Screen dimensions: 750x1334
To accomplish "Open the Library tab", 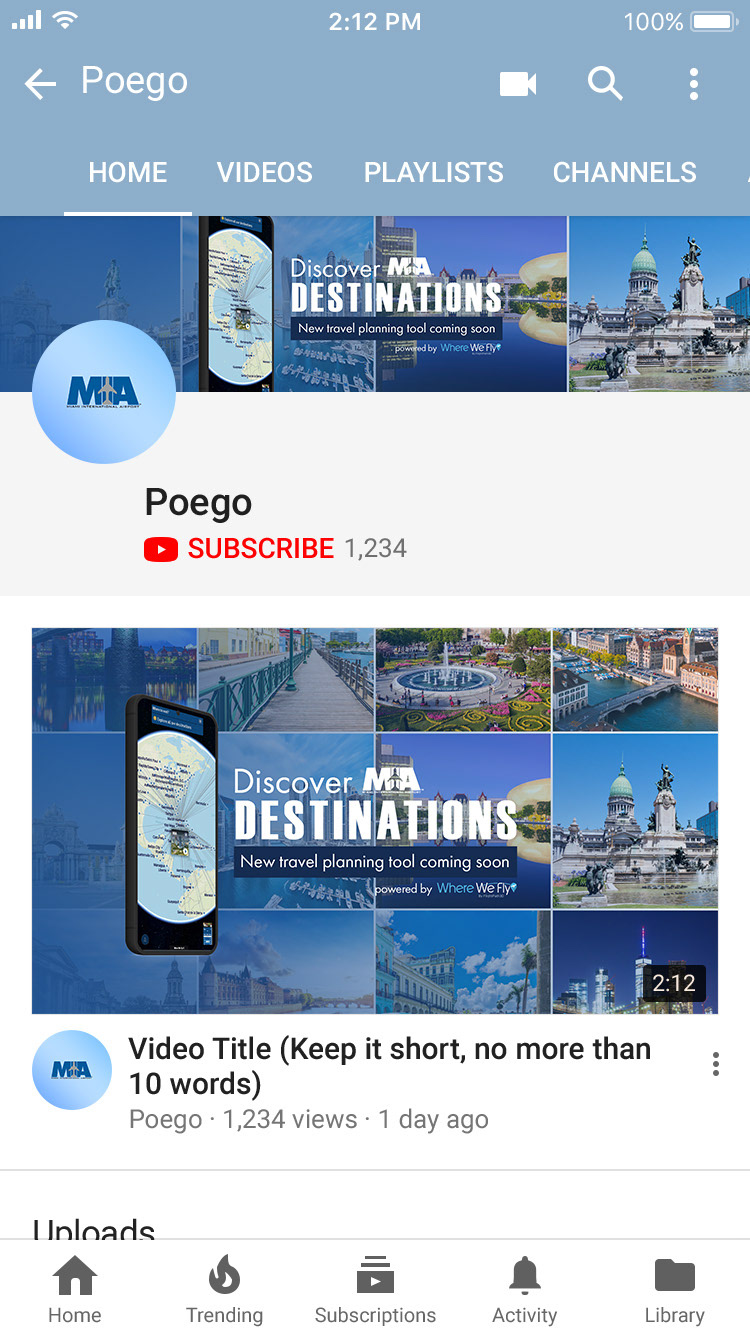I will point(675,1290).
